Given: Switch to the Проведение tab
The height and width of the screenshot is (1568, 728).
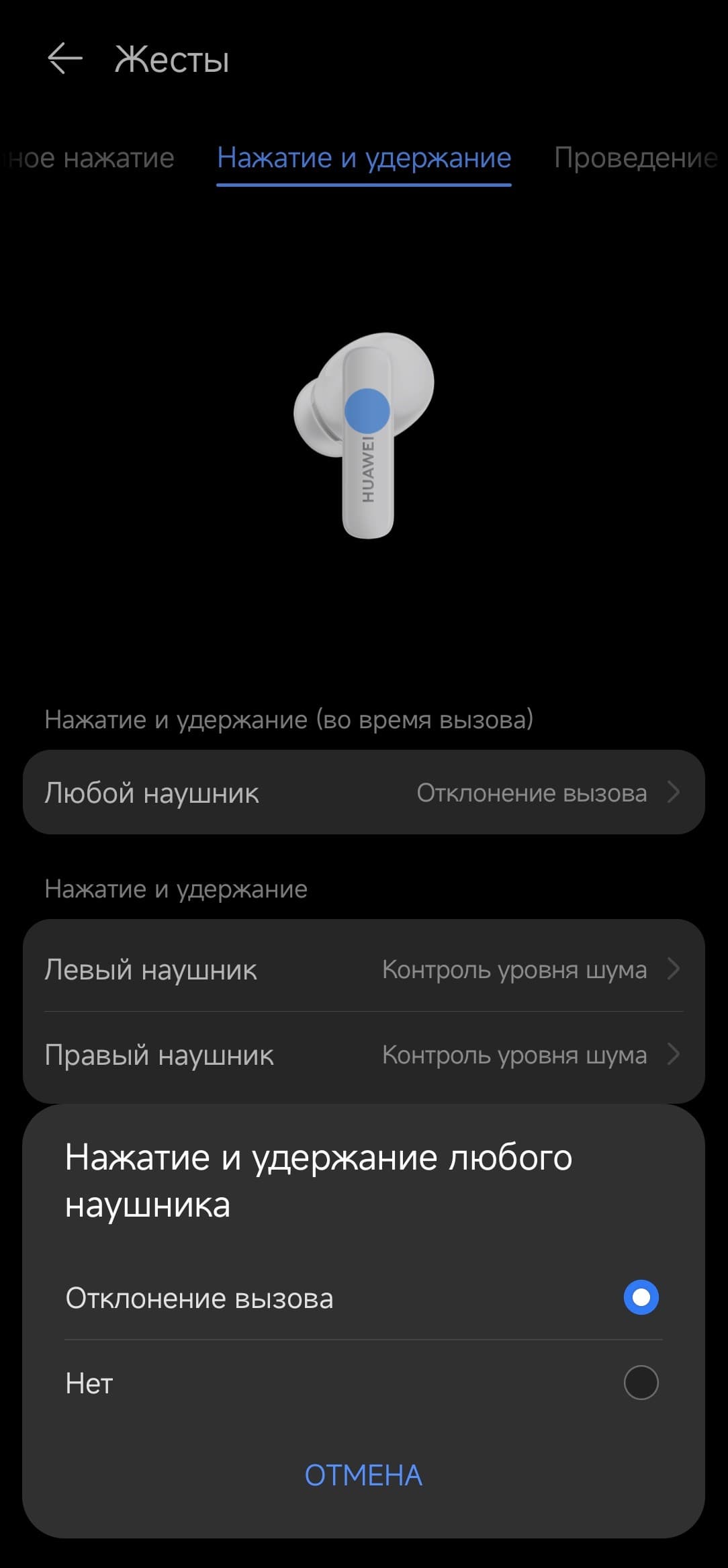Looking at the screenshot, I should coord(635,159).
